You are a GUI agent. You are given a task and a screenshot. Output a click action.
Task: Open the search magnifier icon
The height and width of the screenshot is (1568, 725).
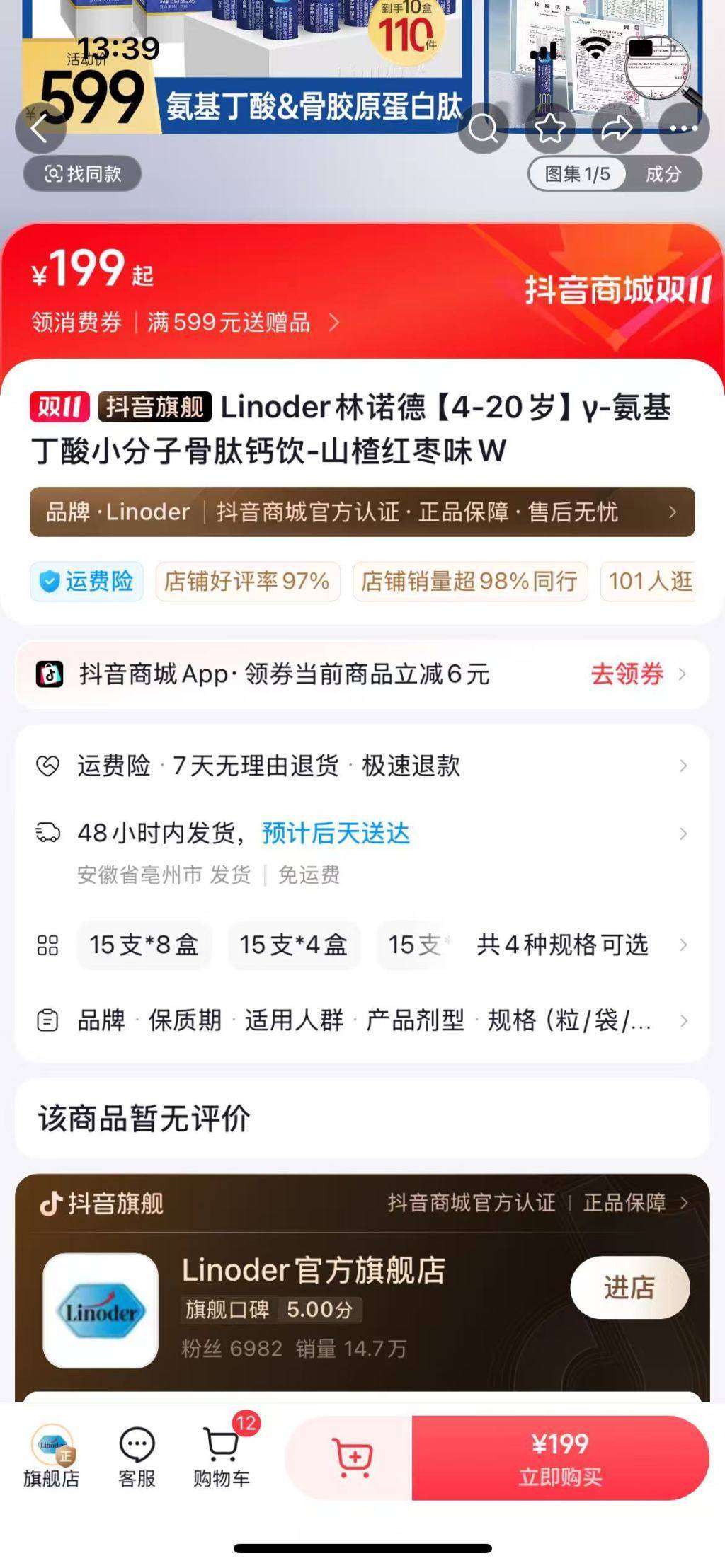(484, 128)
